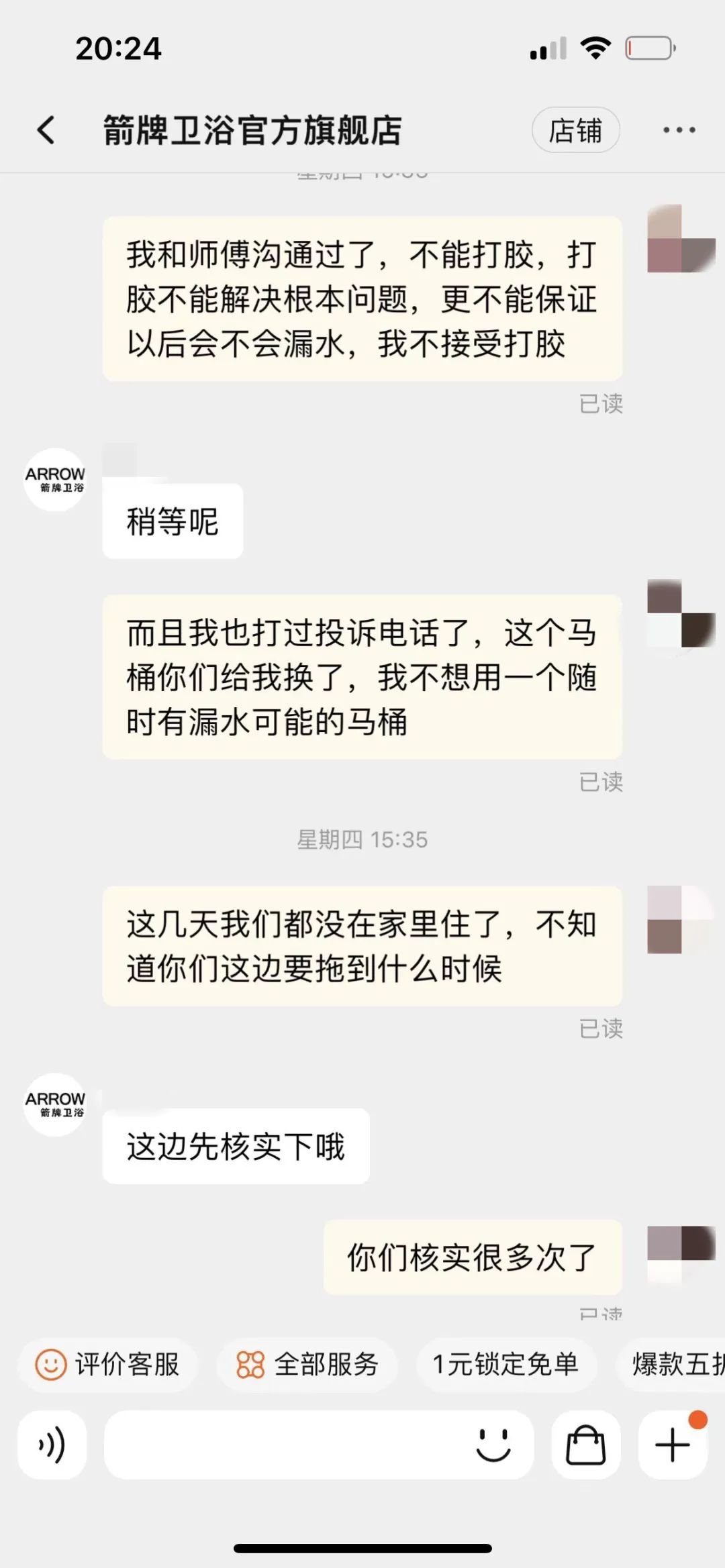
Task: Open the 店铺 store page
Action: (575, 129)
